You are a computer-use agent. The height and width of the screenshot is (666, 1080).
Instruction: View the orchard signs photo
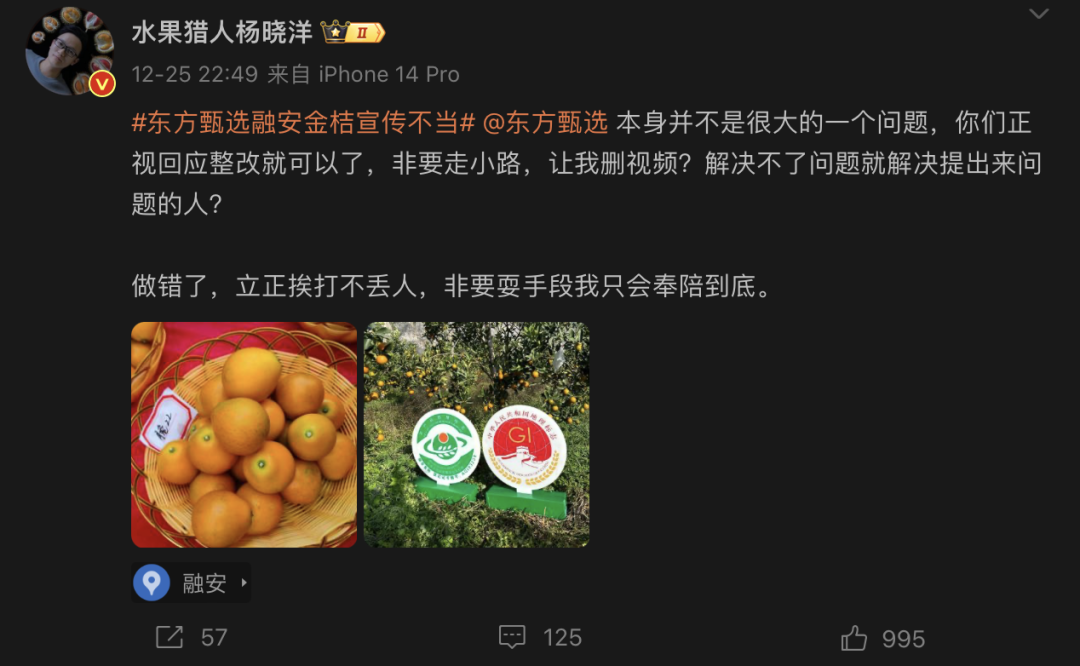pyautogui.click(x=476, y=434)
